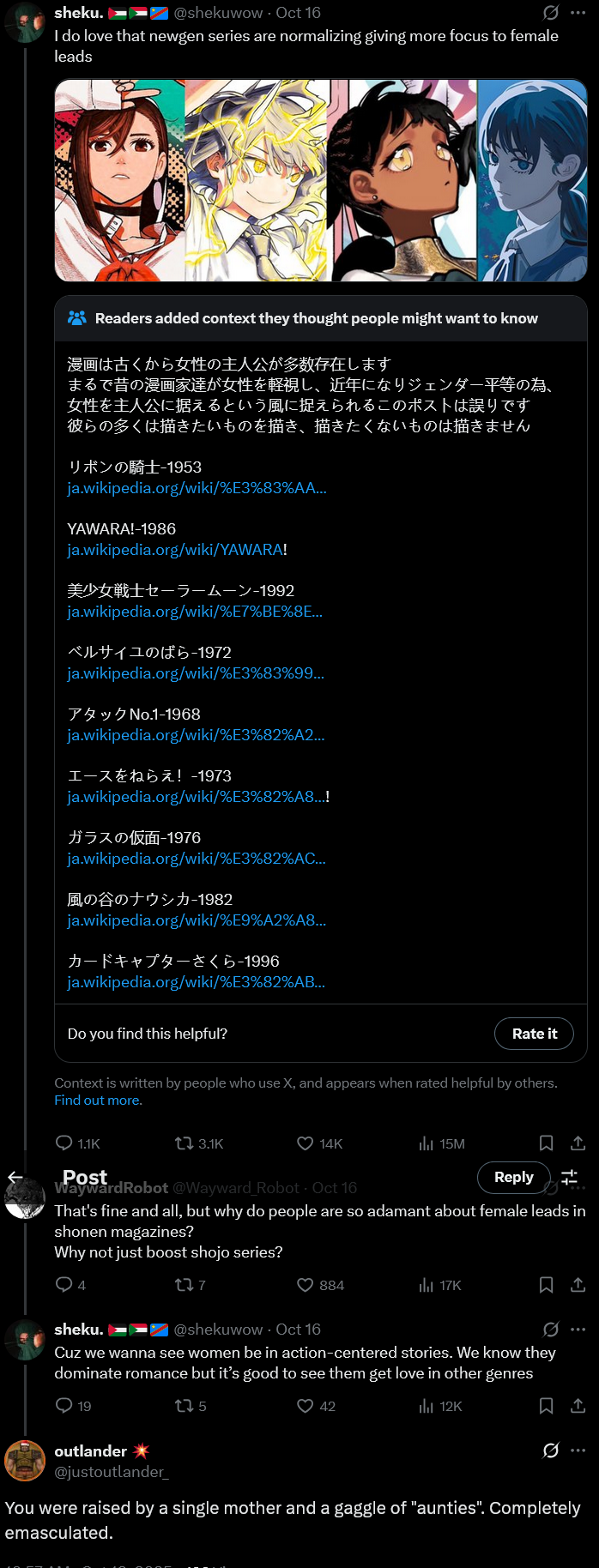The image size is (599, 1568).
Task: Open the image collage in sheku's post
Action: tap(320, 181)
